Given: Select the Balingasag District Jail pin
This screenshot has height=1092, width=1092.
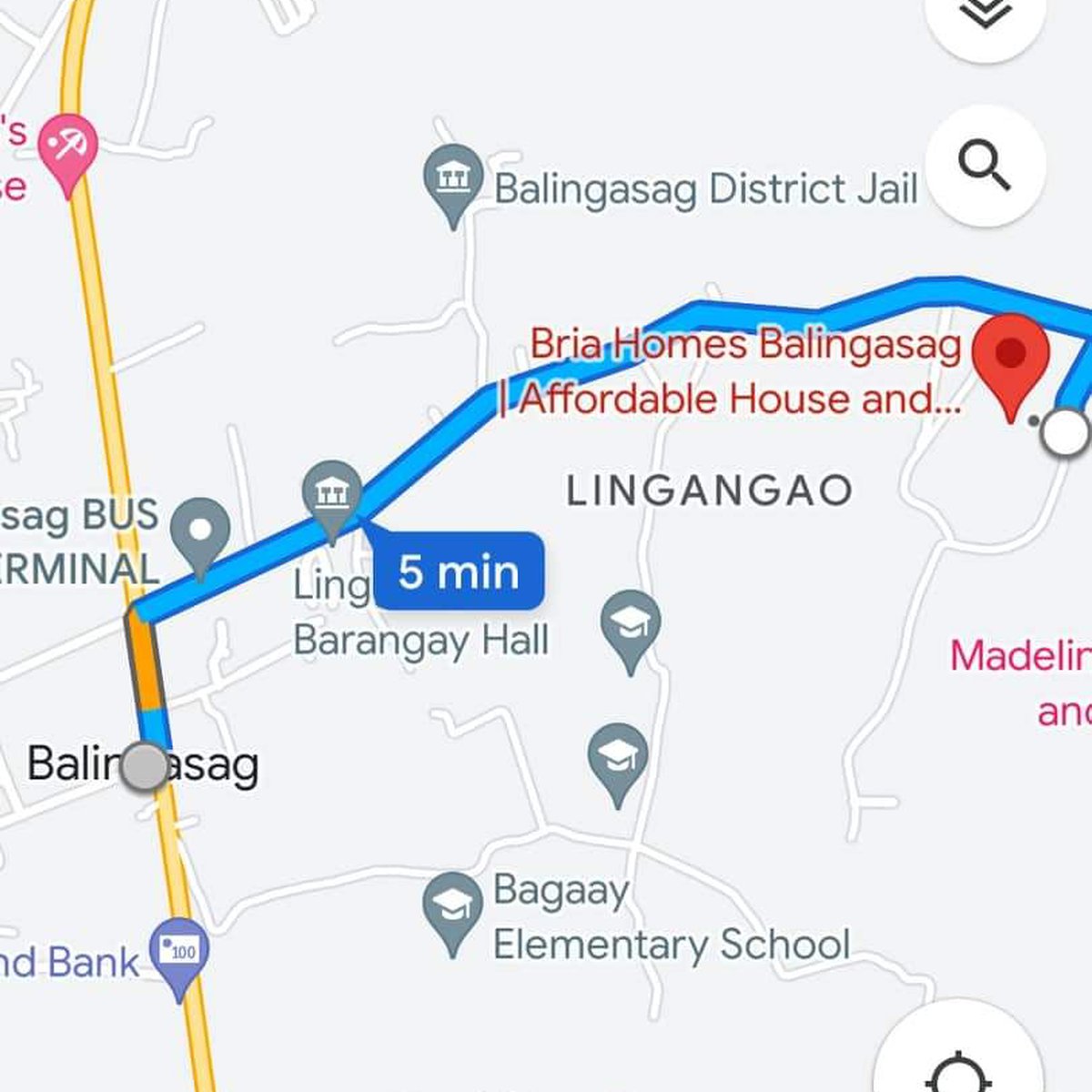Looking at the screenshot, I should click(452, 179).
